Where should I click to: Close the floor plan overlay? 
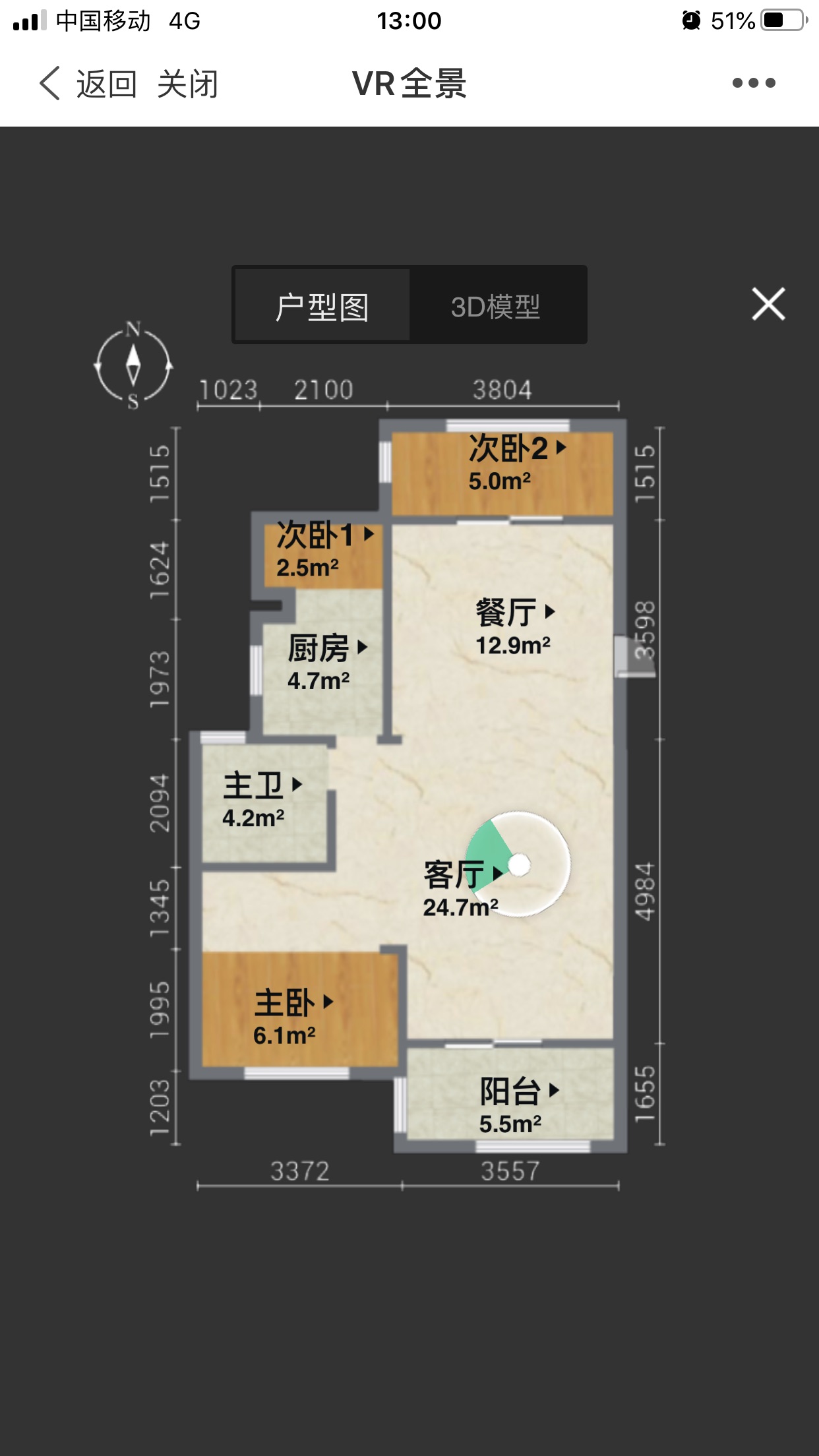(x=768, y=304)
